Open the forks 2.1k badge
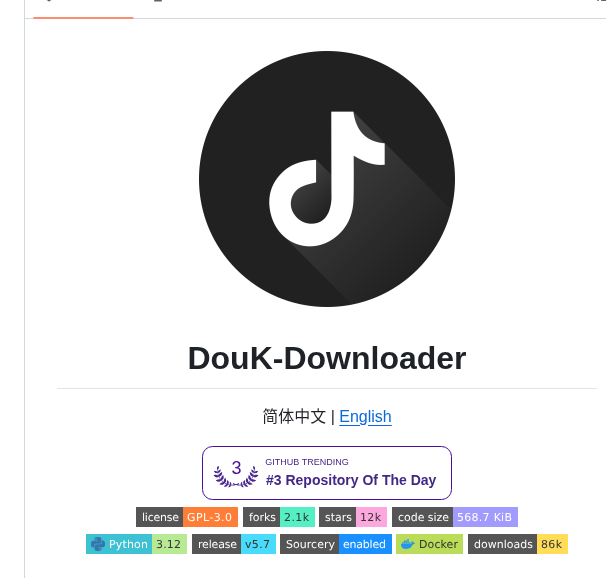The image size is (606, 578). pyautogui.click(x=279, y=517)
